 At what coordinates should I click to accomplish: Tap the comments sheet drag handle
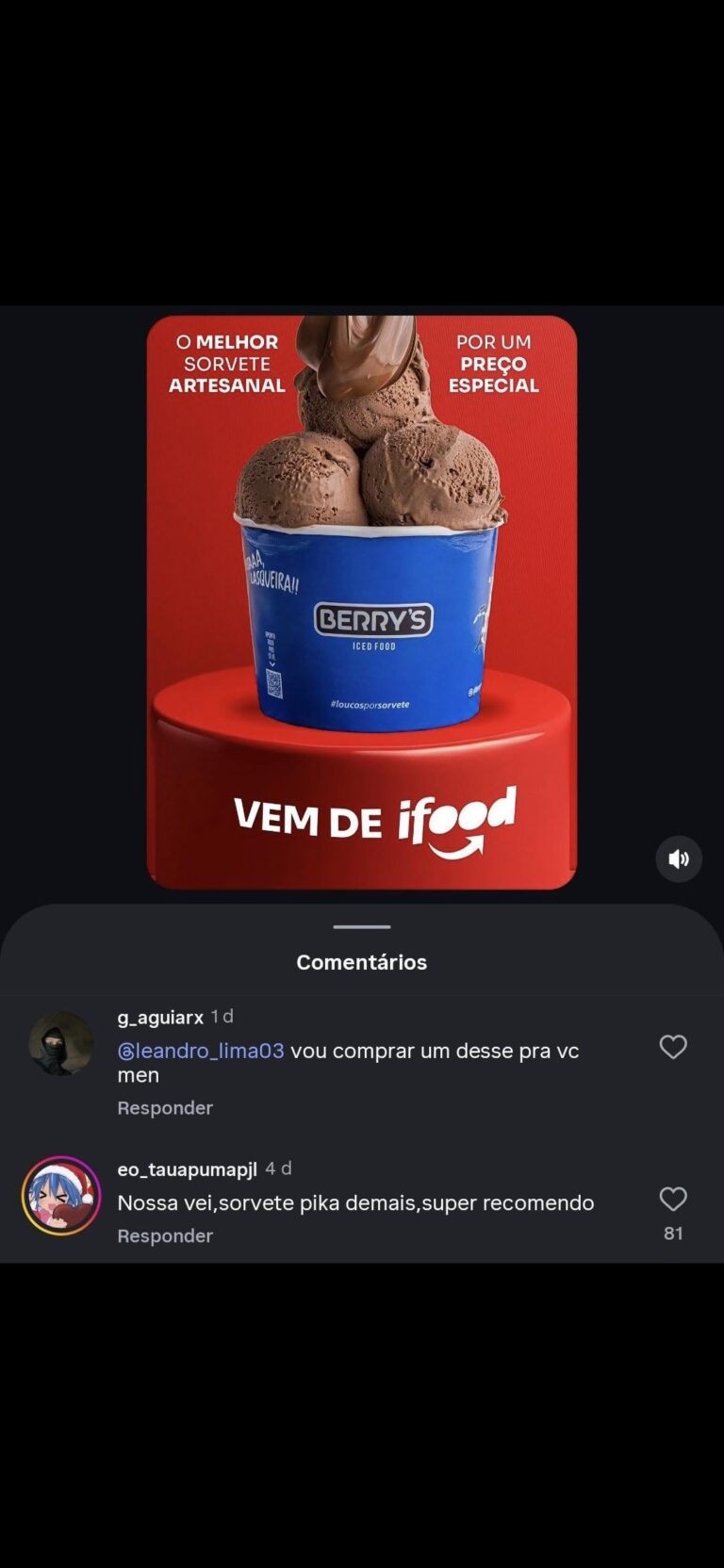click(x=362, y=927)
